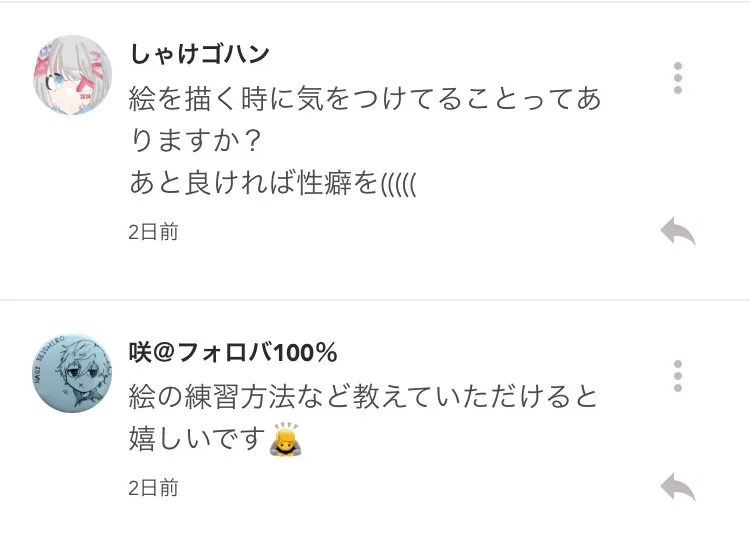Image resolution: width=750 pixels, height=552 pixels.
Task: Open 咲@フォロバ100%'s profile picture
Action: (72, 373)
